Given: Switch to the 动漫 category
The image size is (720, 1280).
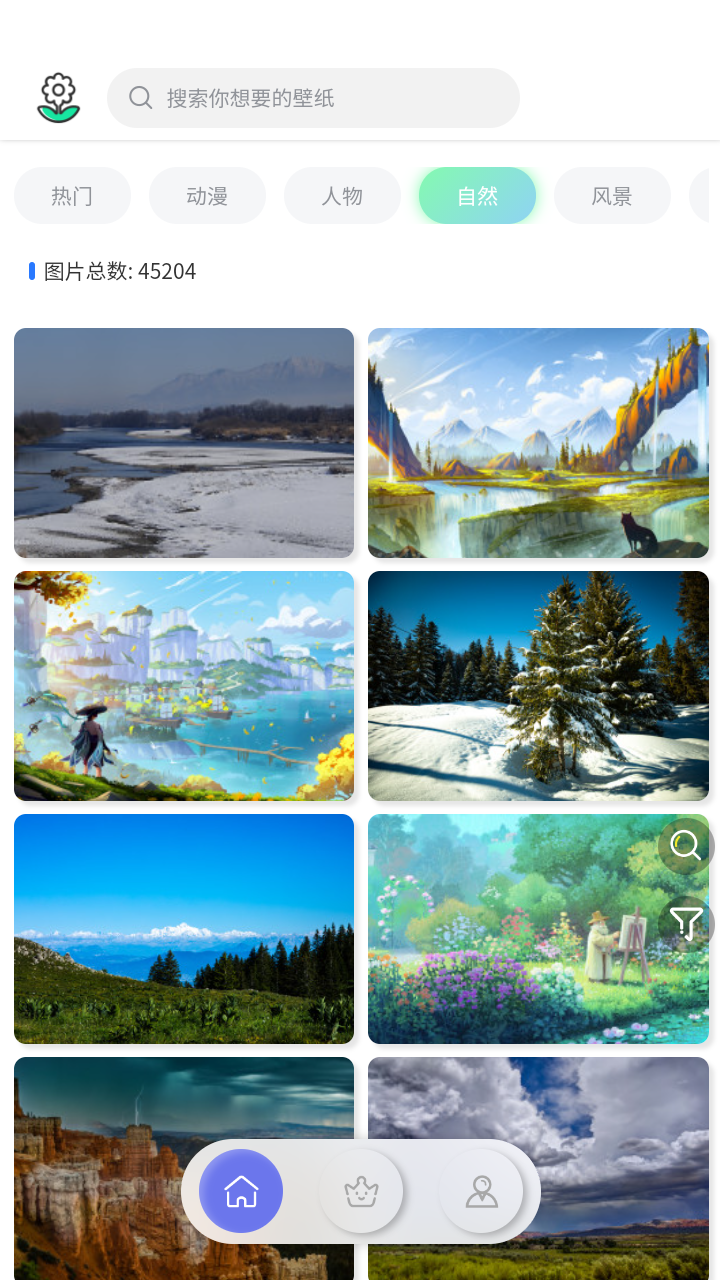Looking at the screenshot, I should coord(207,196).
